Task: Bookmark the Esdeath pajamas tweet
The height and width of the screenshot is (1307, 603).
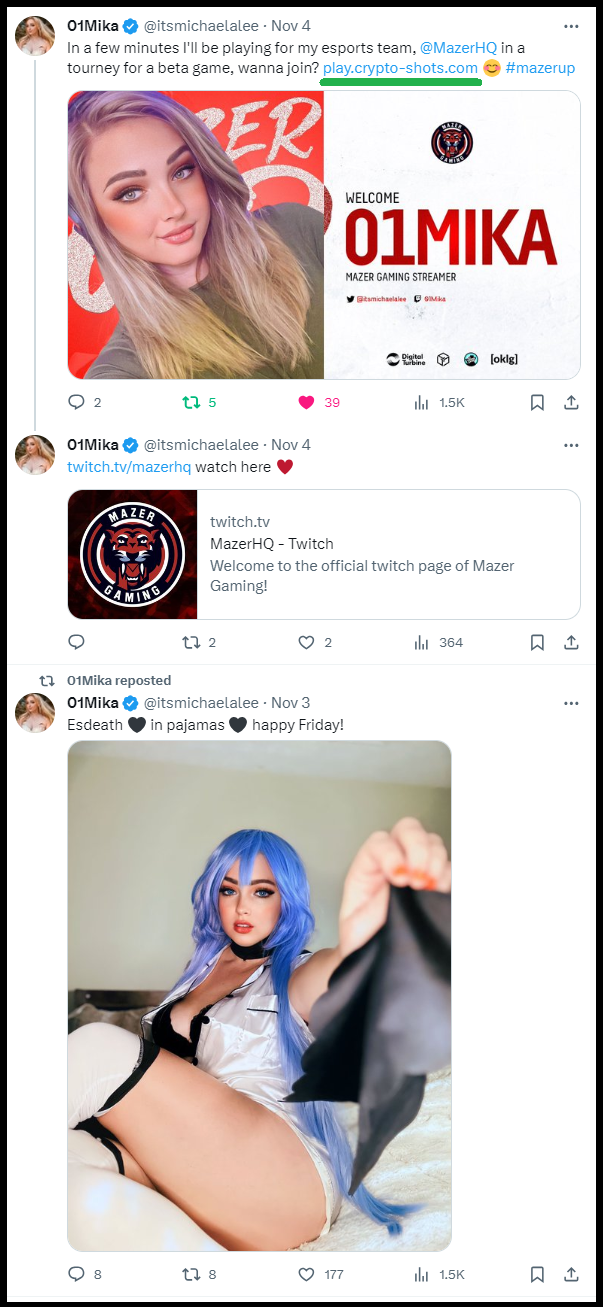Action: click(x=537, y=1274)
